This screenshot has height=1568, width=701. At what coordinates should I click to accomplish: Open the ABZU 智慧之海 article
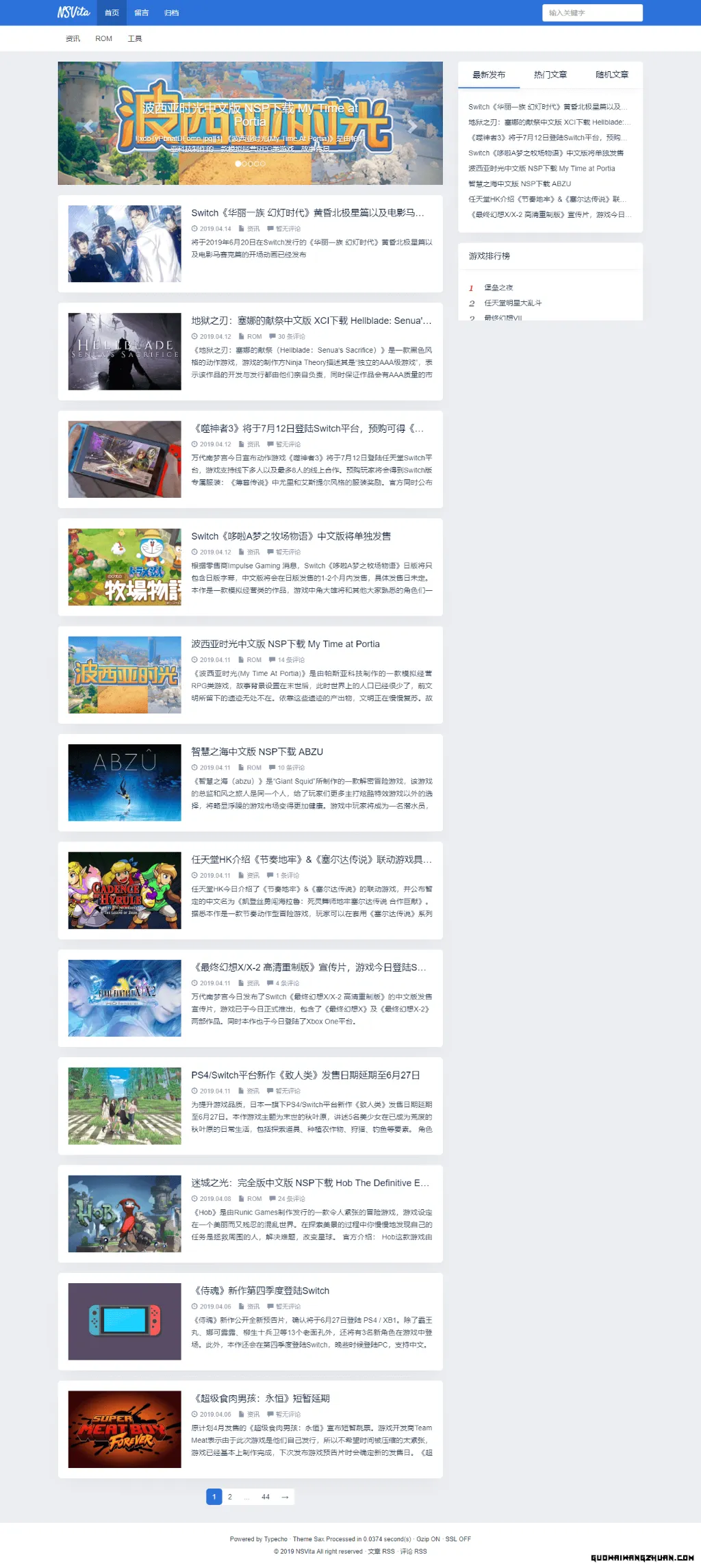257,752
